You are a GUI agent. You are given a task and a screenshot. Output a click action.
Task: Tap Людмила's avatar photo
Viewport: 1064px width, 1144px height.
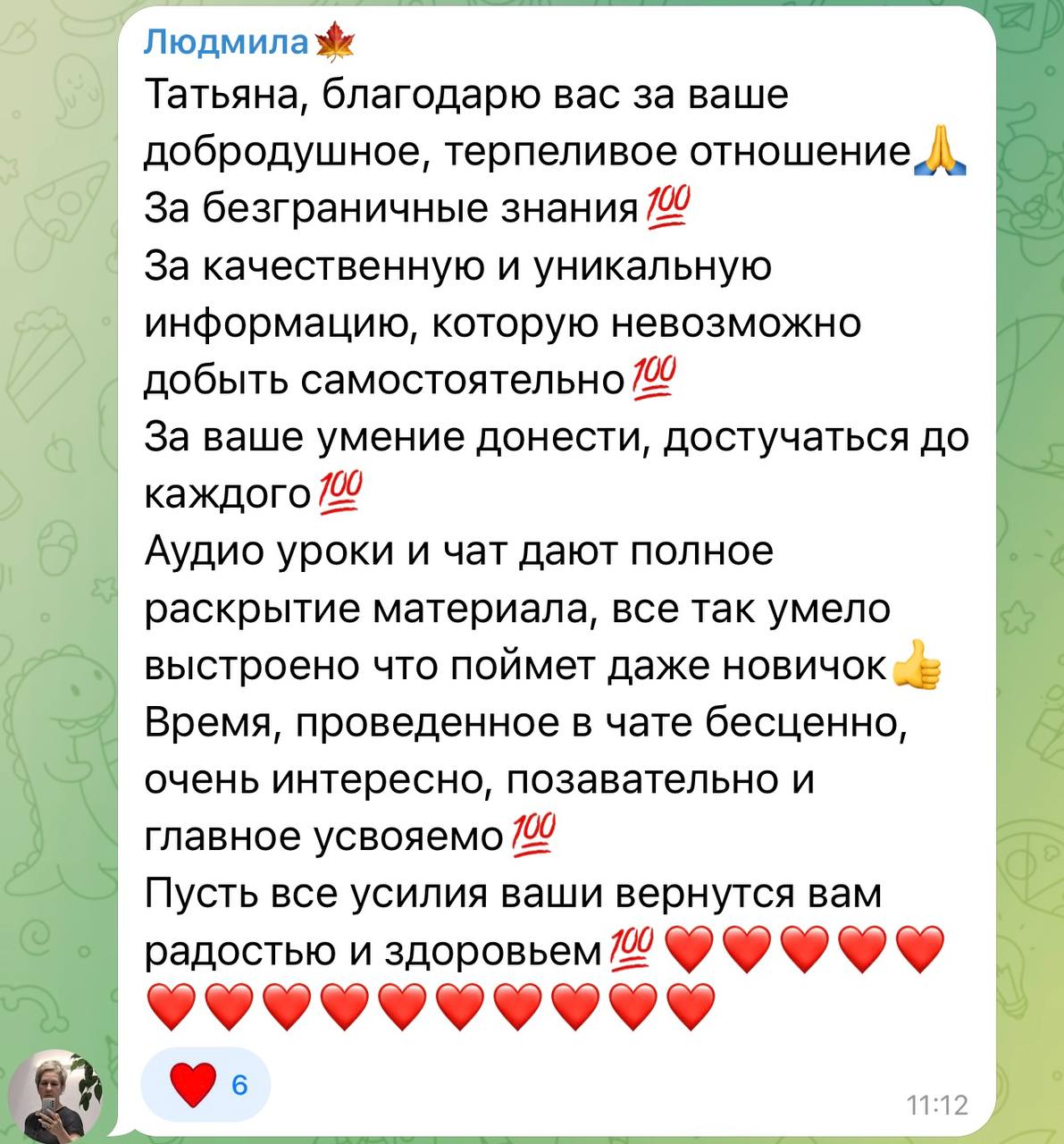[x=63, y=1092]
